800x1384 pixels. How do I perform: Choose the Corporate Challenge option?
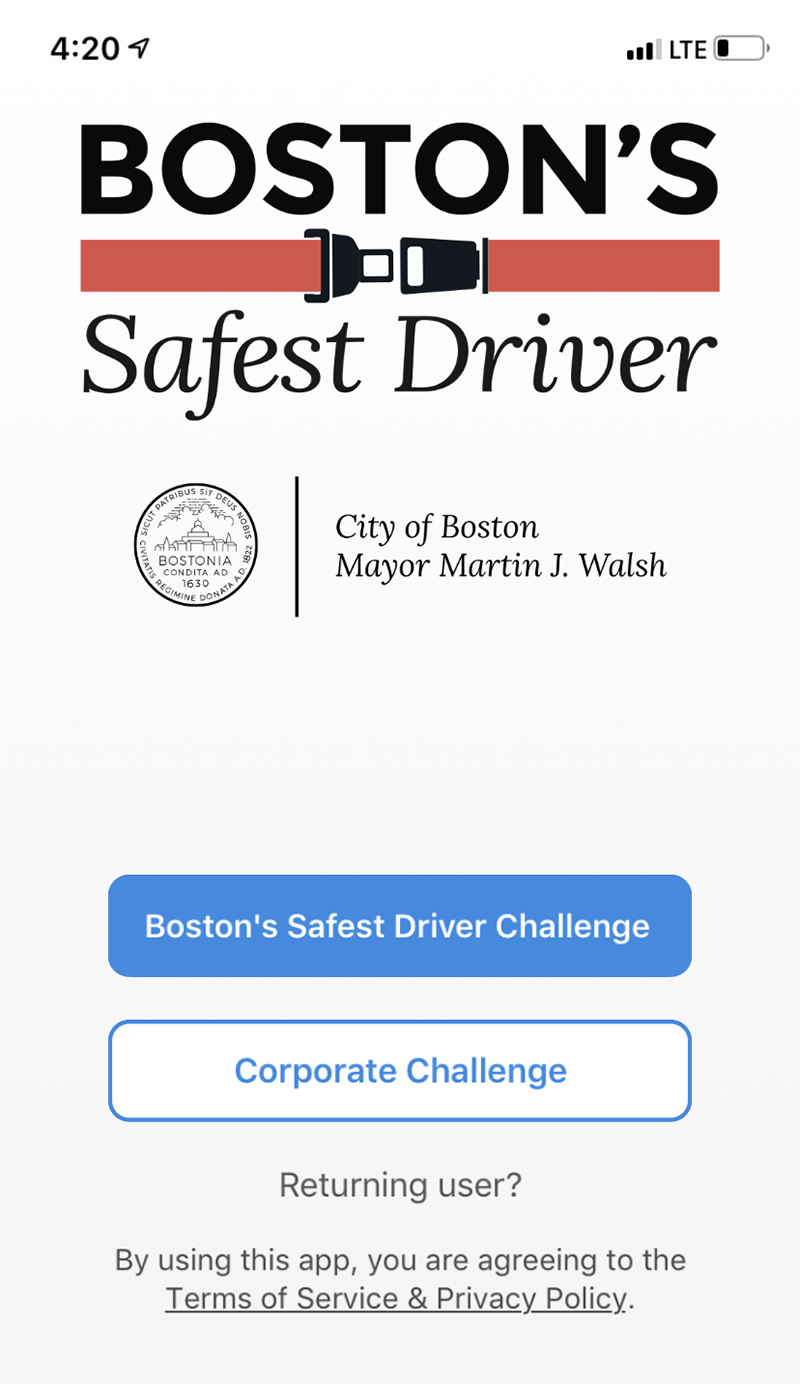tap(399, 1071)
